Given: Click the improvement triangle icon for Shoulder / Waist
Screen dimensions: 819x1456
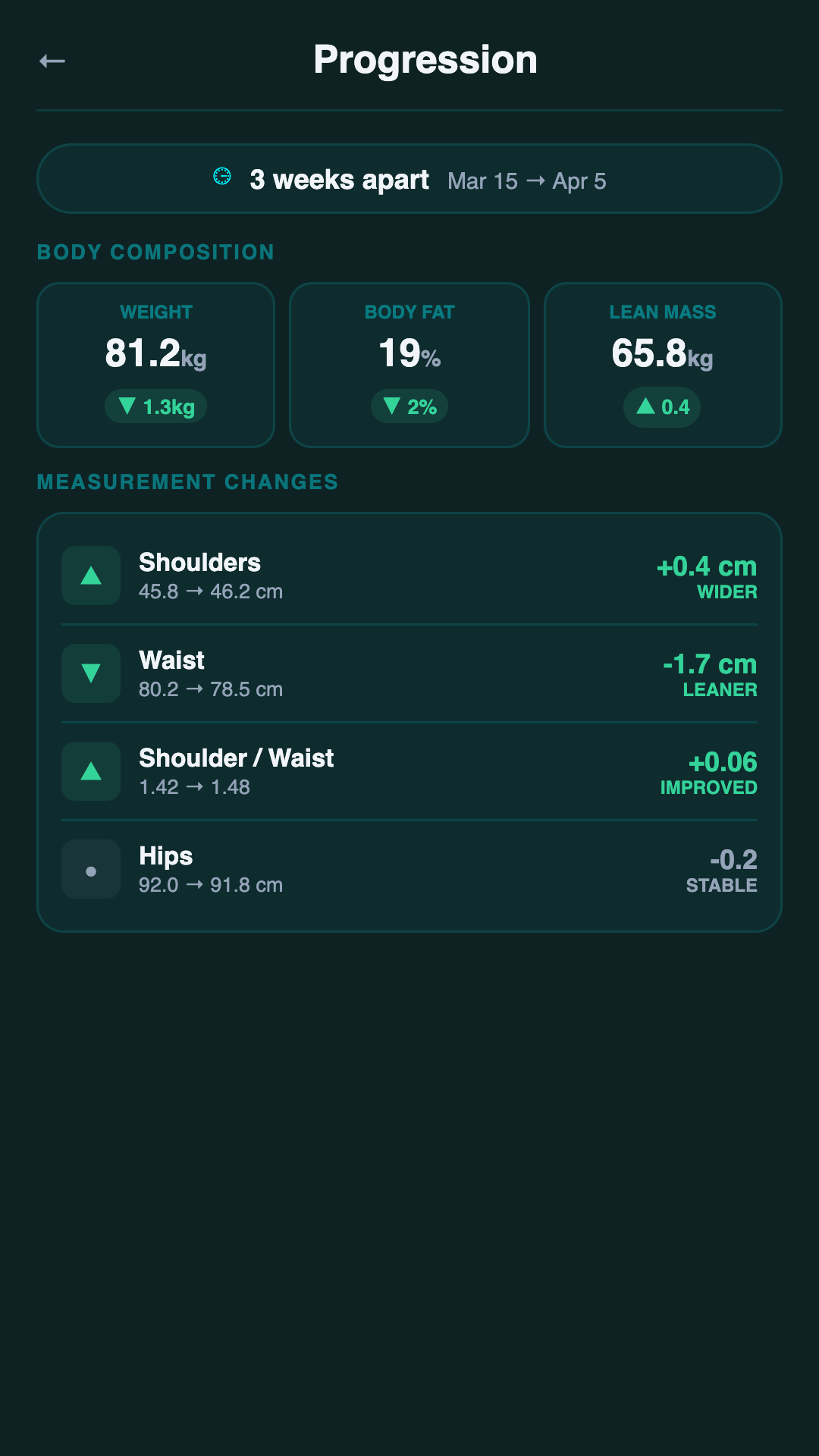Looking at the screenshot, I should 90,771.
